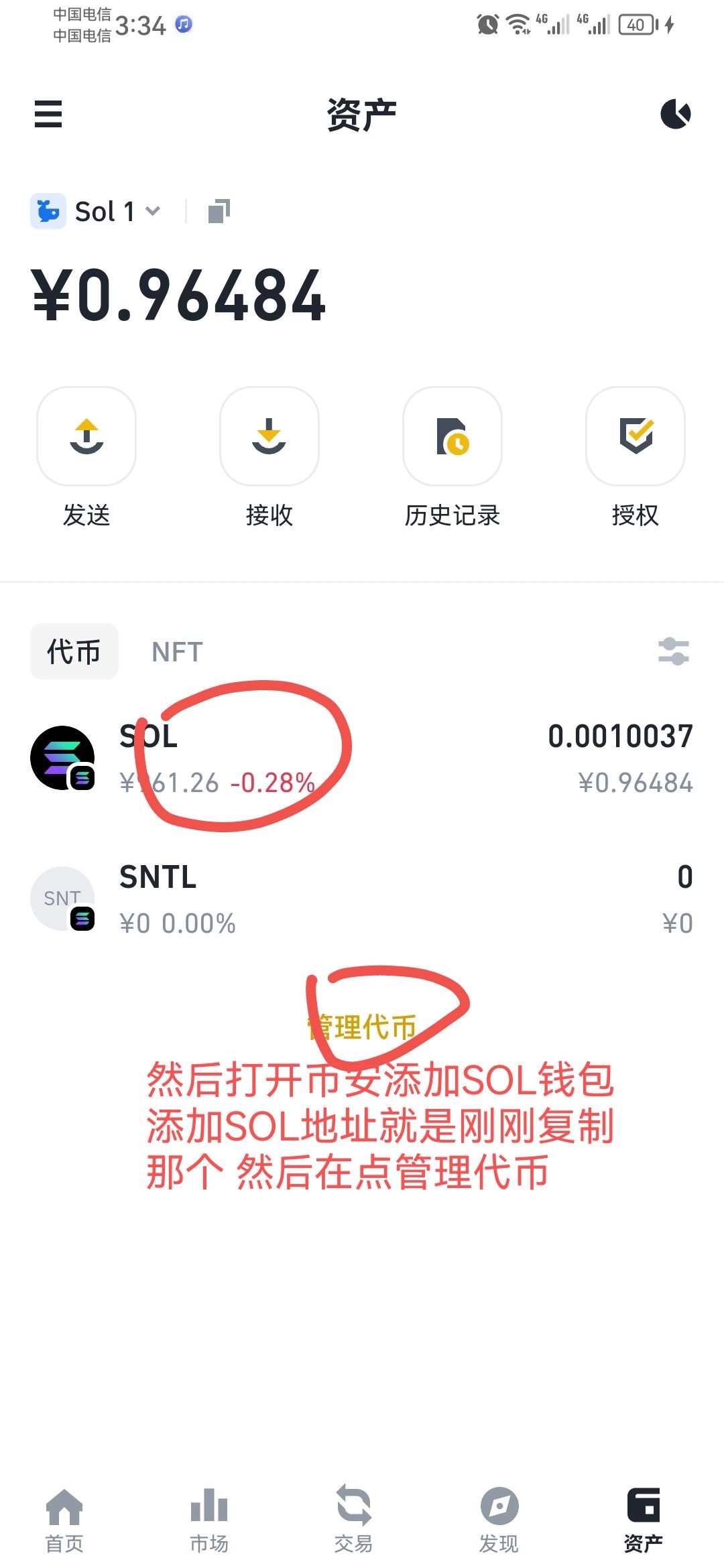Tap the 接收 receive button
The height and width of the screenshot is (1568, 724).
pos(269,458)
